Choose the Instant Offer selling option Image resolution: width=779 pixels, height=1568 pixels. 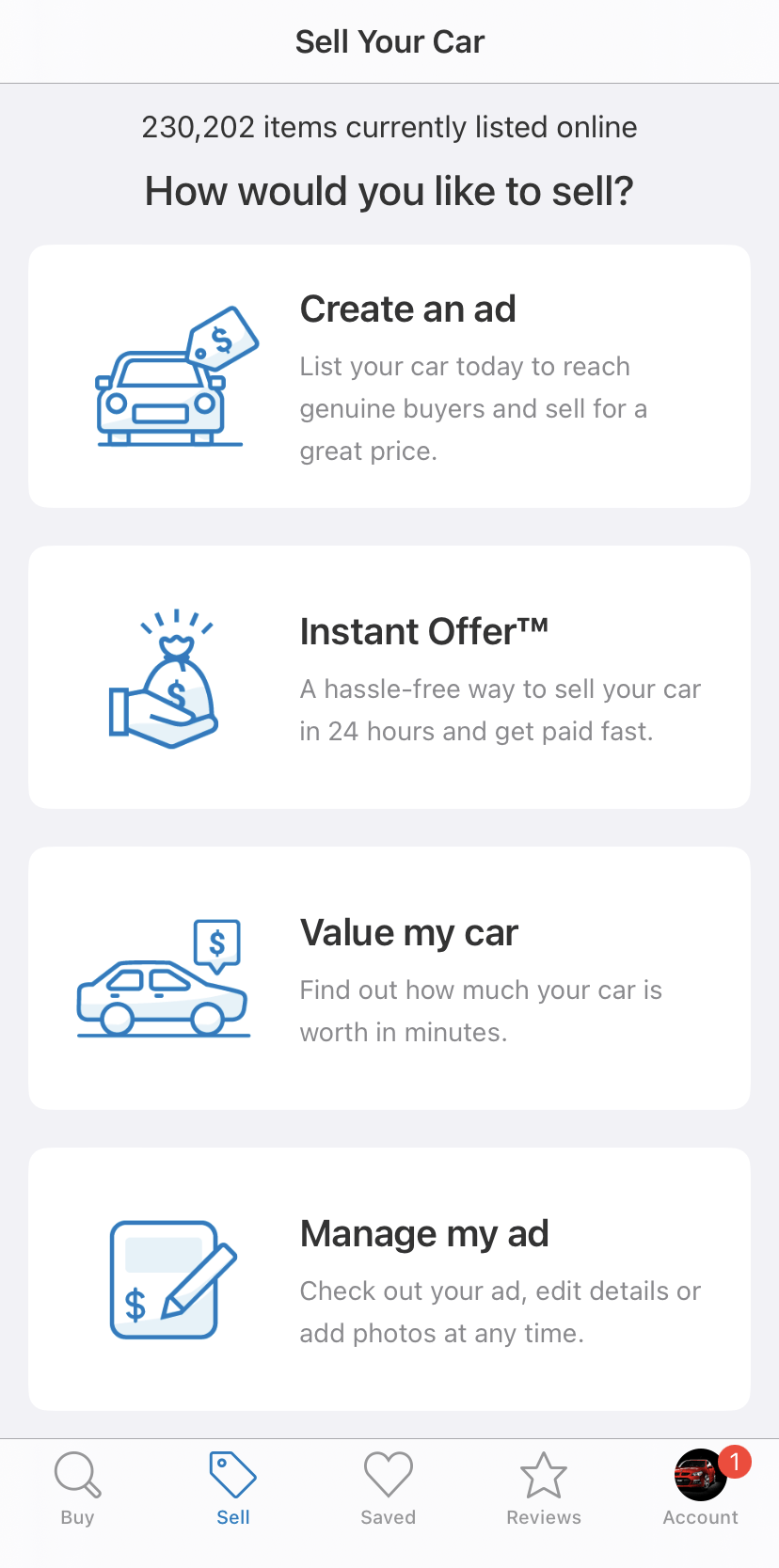389,677
